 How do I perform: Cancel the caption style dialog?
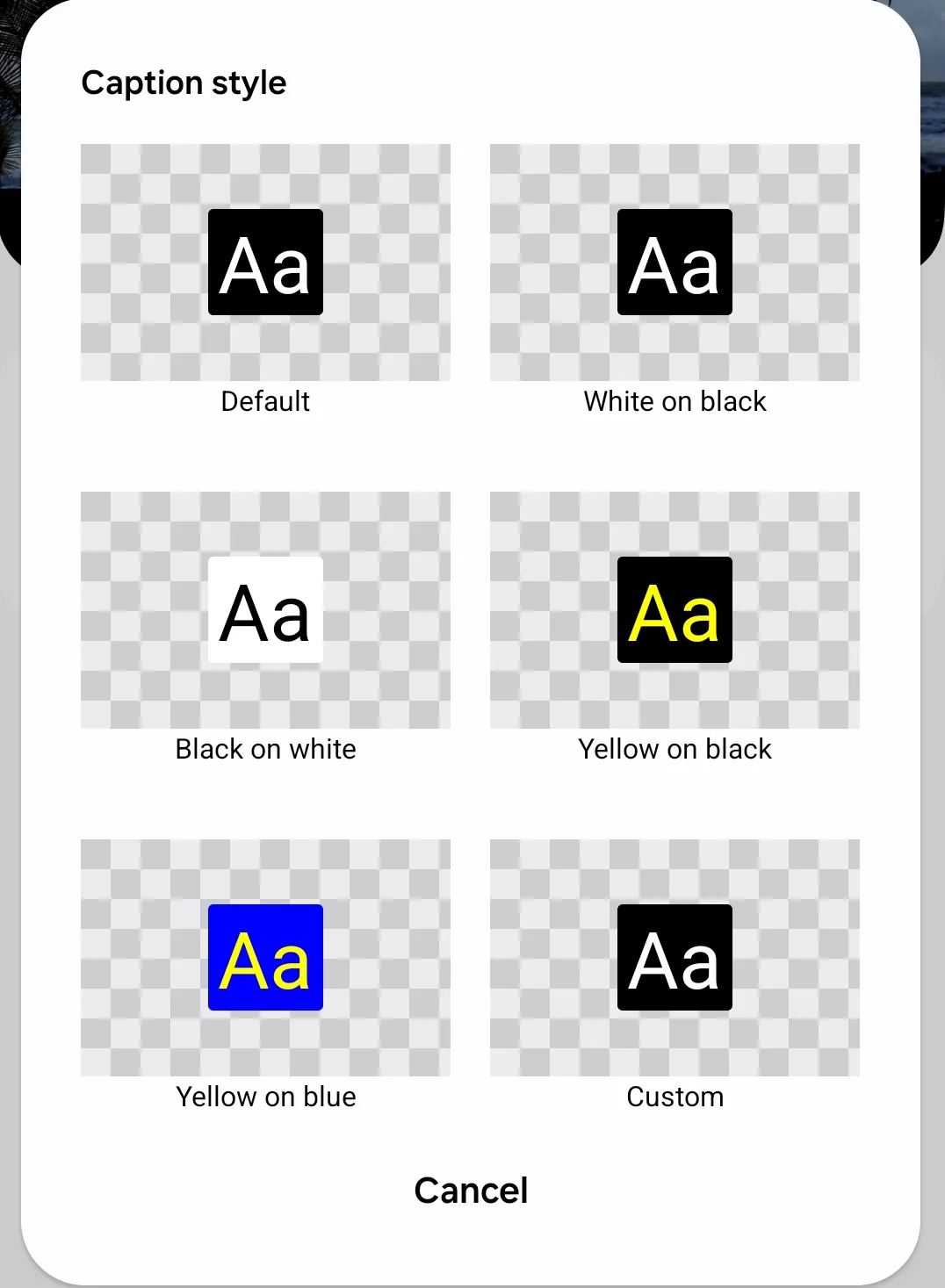(471, 1191)
